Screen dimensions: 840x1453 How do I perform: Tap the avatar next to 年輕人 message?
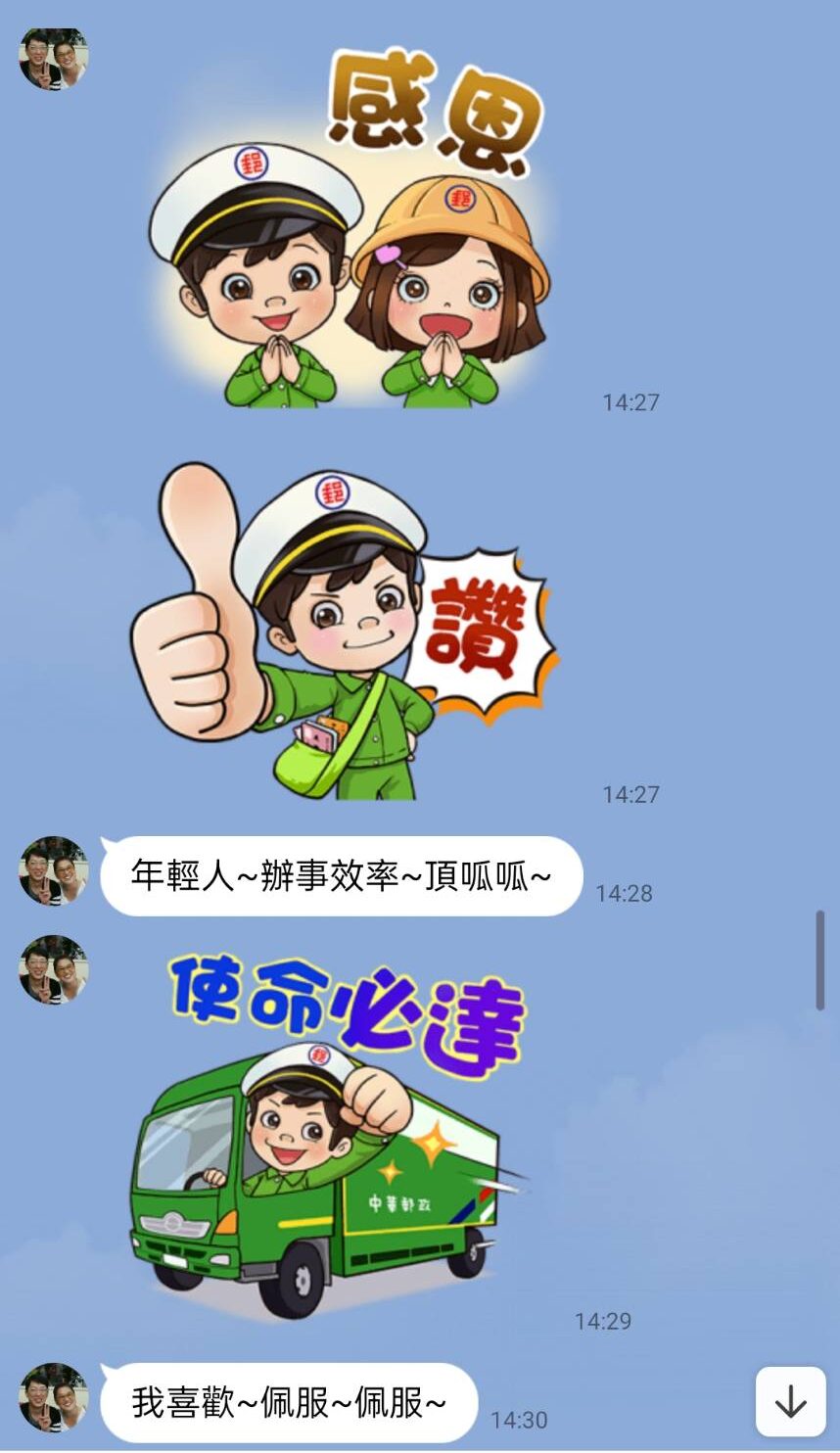point(54,870)
